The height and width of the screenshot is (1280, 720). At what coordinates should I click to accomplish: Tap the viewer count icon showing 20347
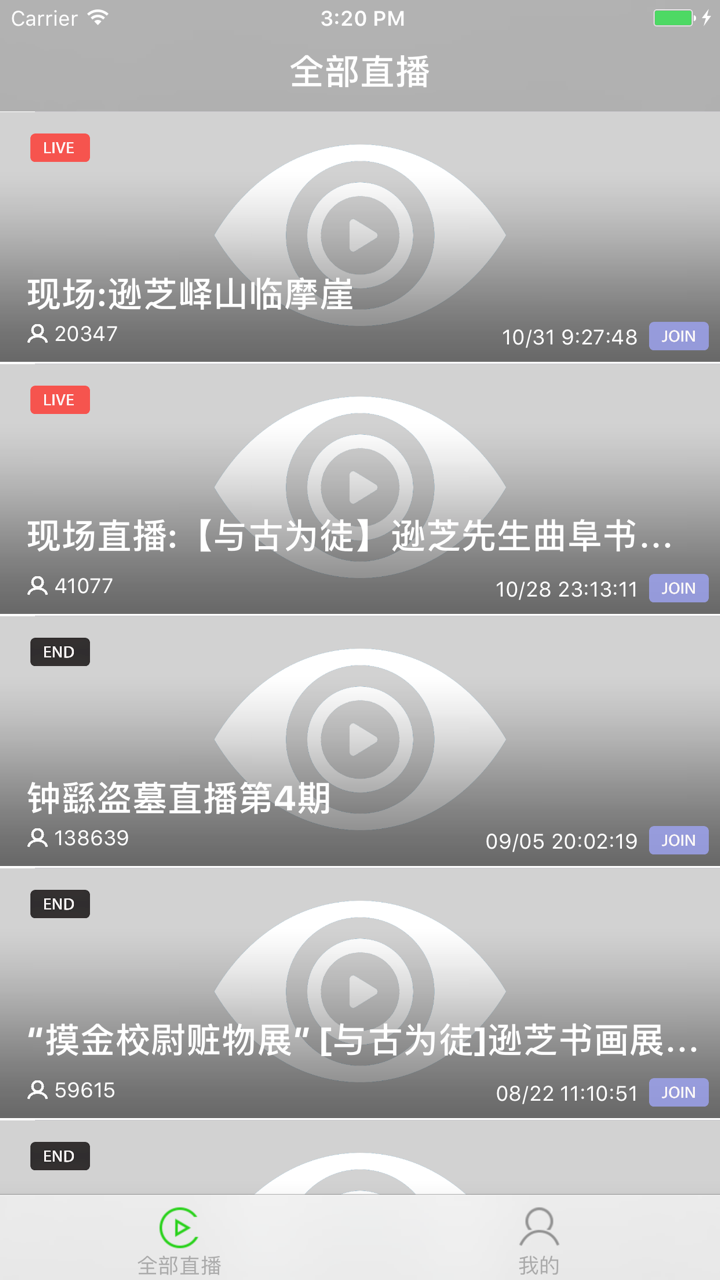point(36,334)
